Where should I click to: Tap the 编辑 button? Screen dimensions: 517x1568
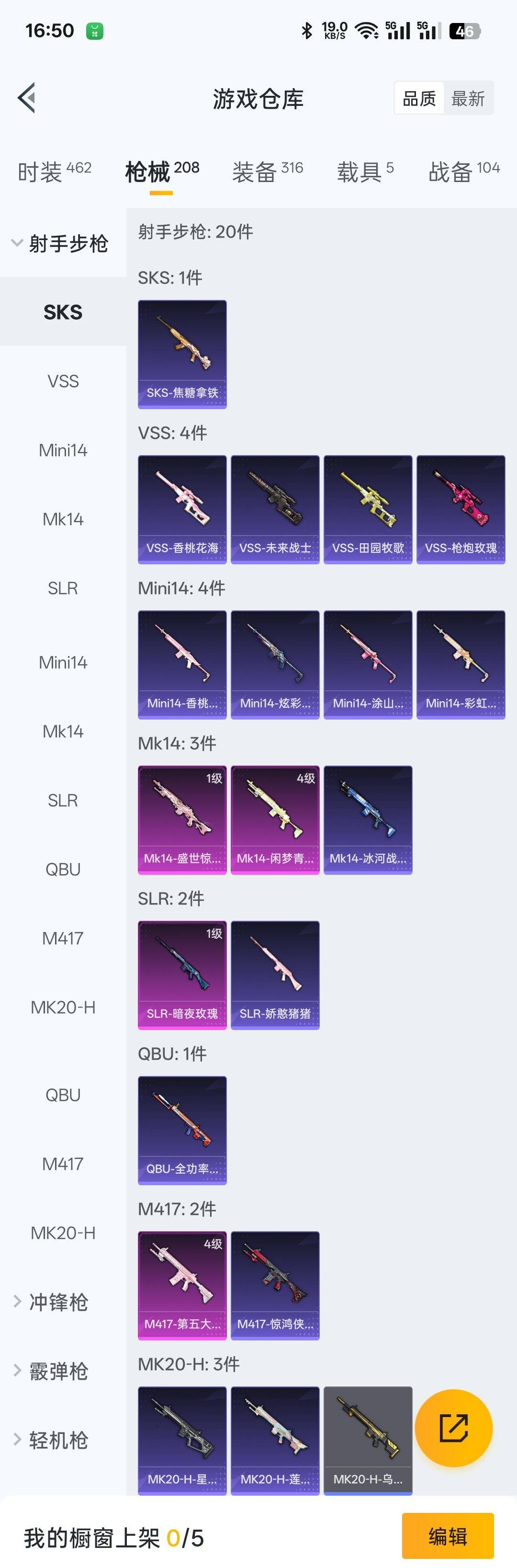click(447, 1536)
